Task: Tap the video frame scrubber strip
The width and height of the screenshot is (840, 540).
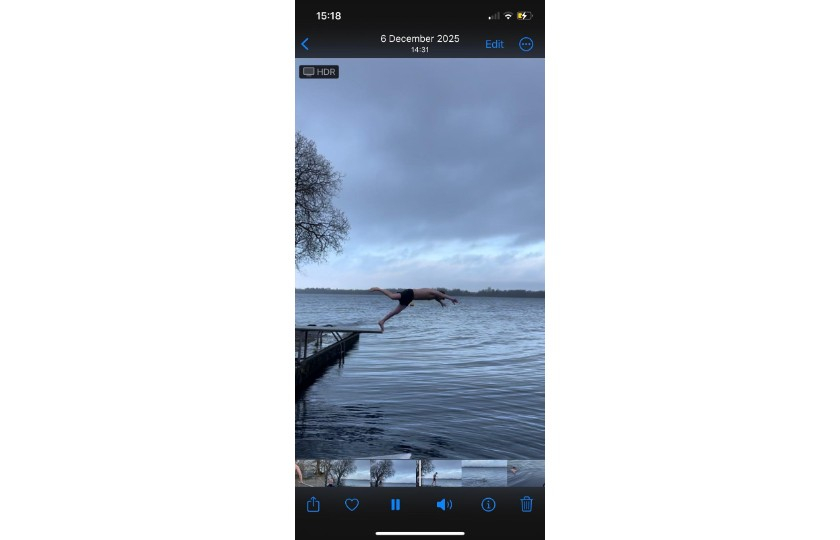Action: pos(420,472)
